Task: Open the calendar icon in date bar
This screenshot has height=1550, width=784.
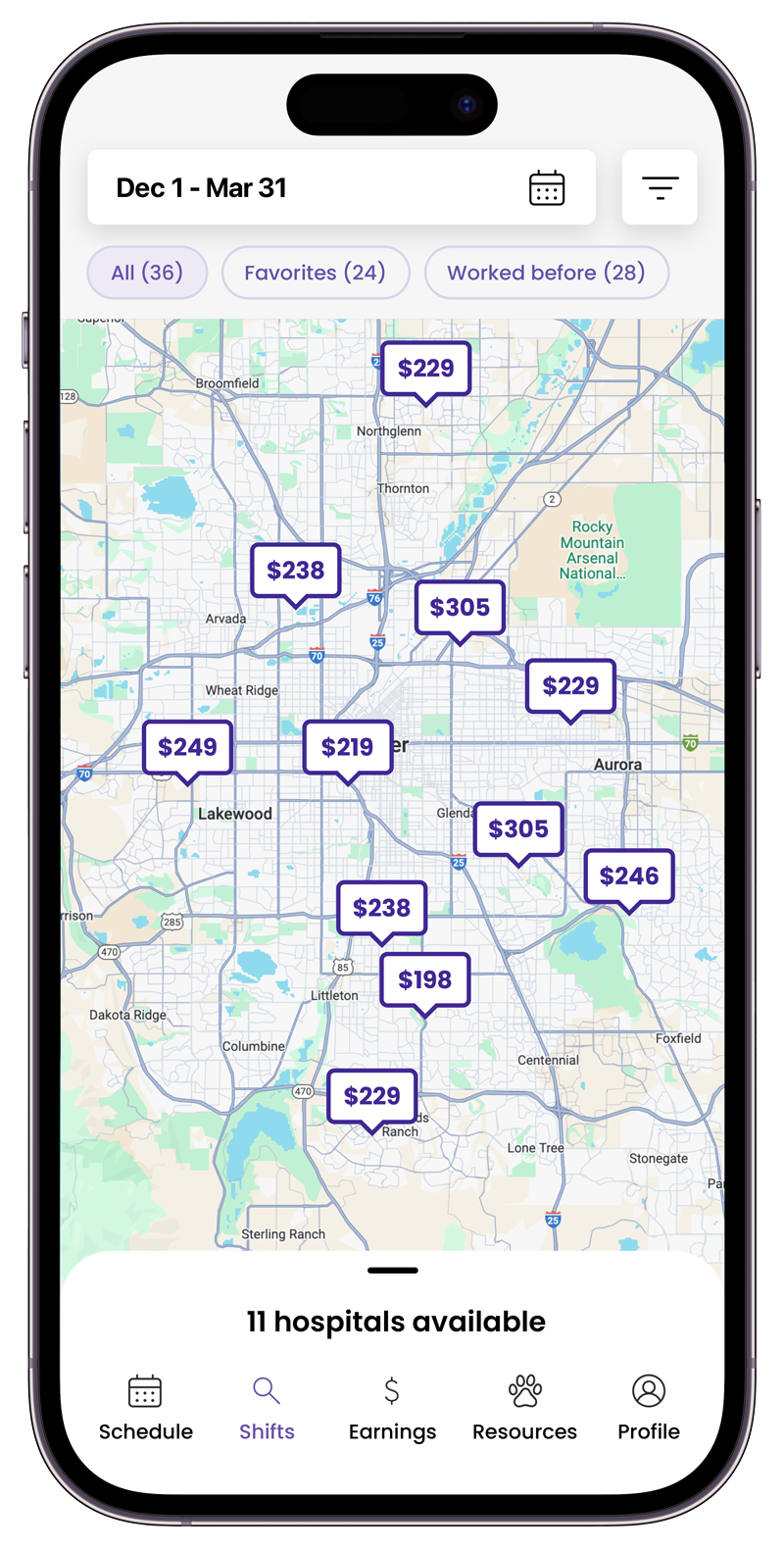Action: [x=547, y=187]
